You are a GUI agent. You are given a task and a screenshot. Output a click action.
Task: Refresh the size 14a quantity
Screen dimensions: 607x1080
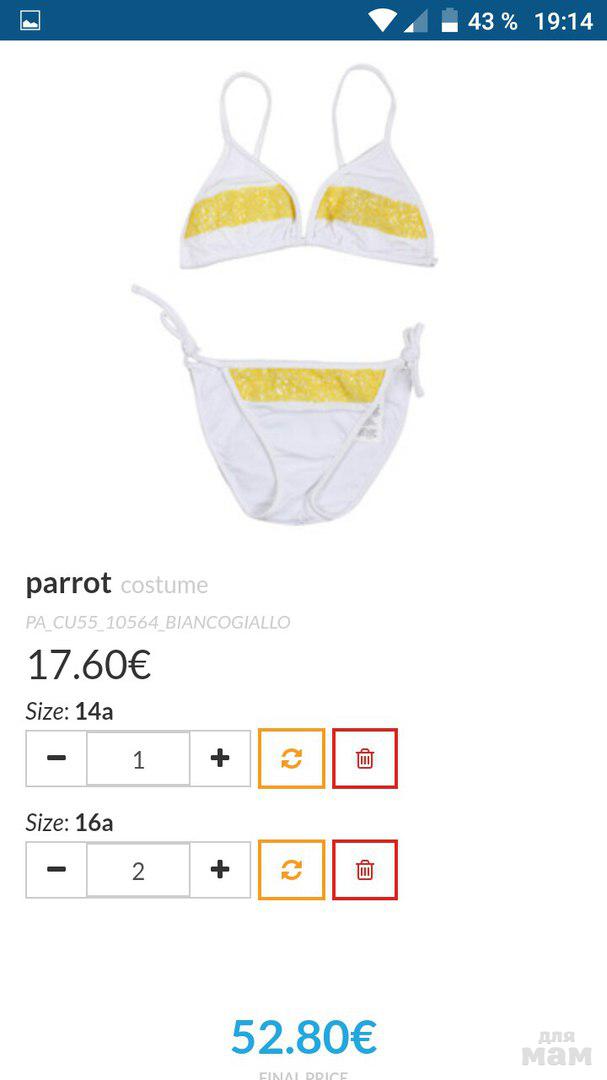tap(291, 759)
